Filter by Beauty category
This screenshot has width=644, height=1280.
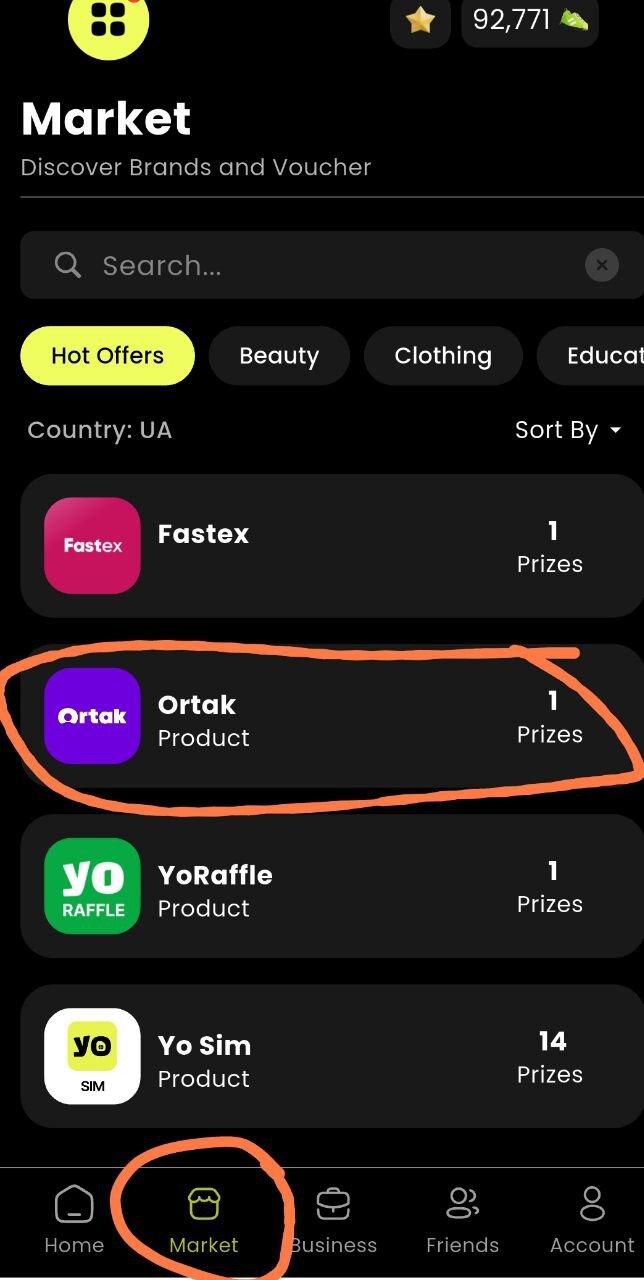pyautogui.click(x=279, y=356)
